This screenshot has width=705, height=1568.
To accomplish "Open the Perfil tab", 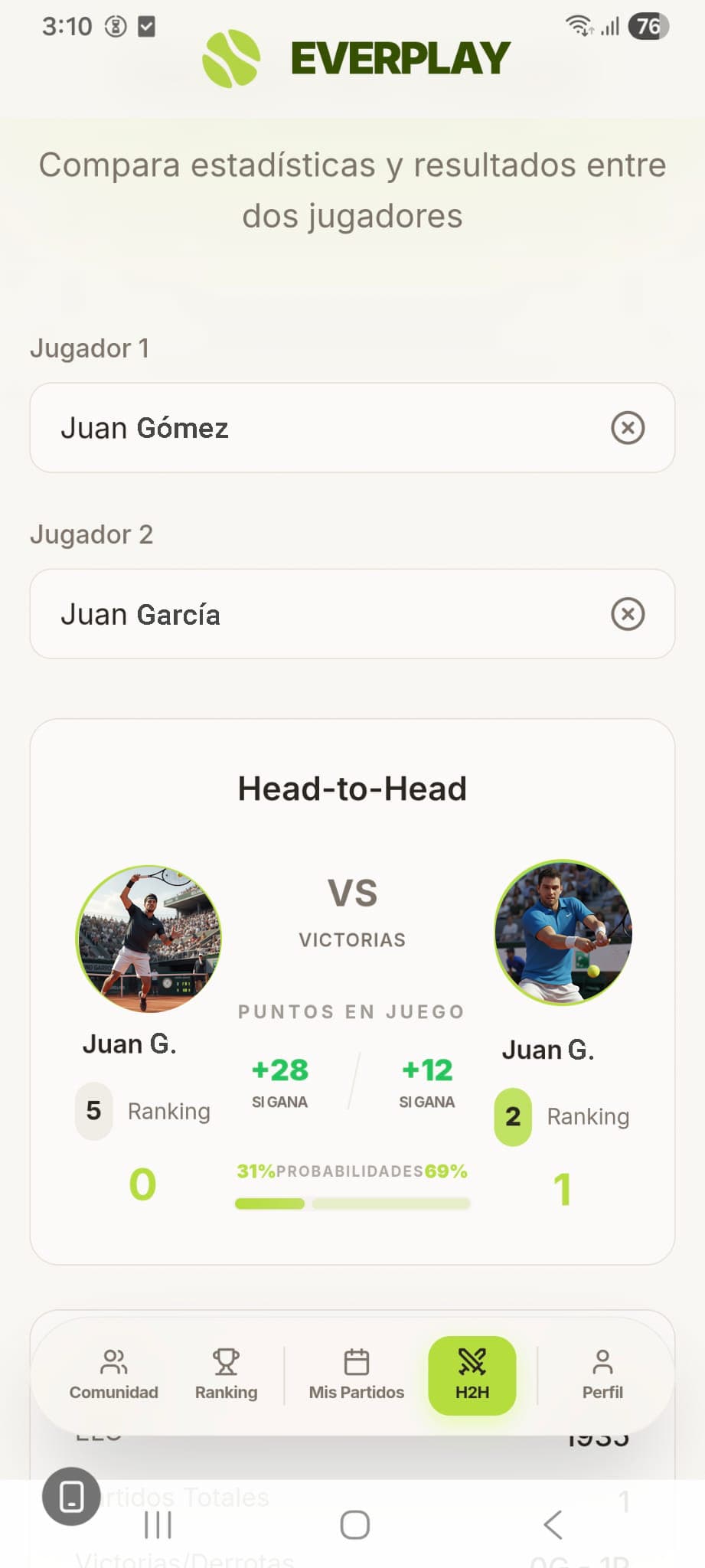I will [x=602, y=1375].
